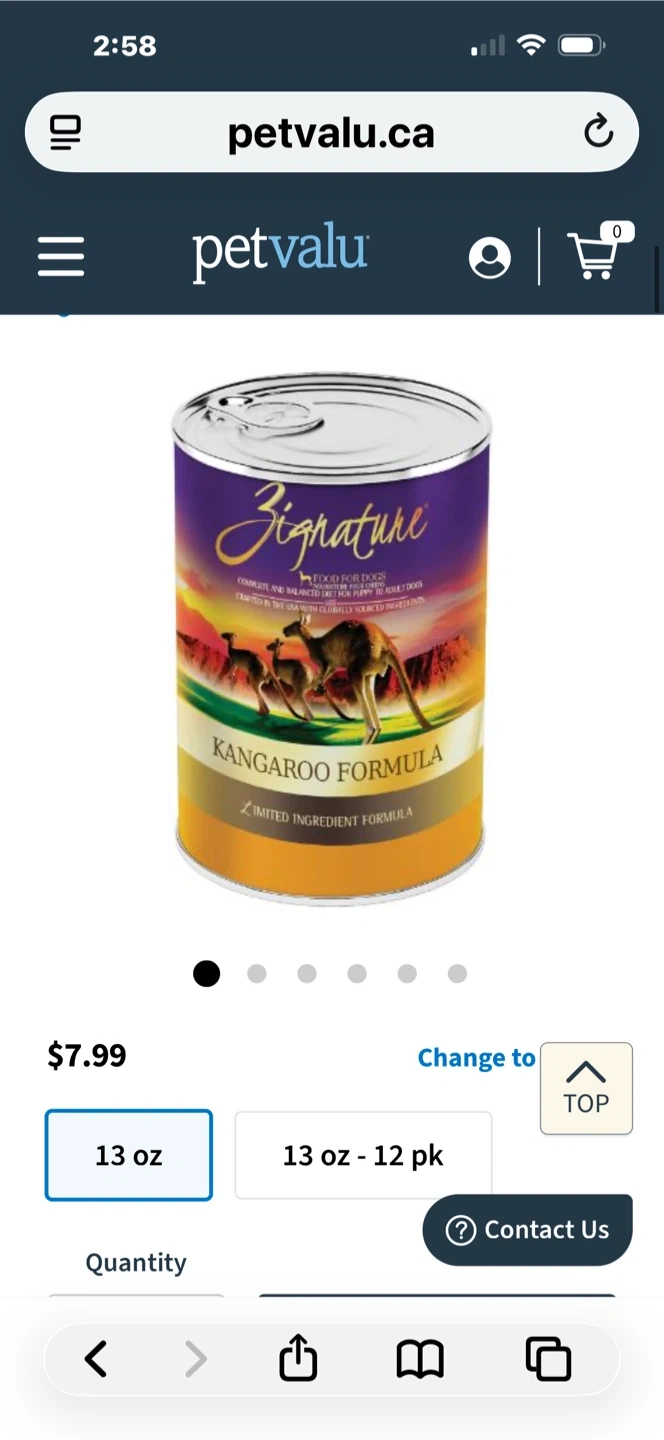This screenshot has width=664, height=1440.
Task: Jump back to TOP of page
Action: (x=586, y=1088)
